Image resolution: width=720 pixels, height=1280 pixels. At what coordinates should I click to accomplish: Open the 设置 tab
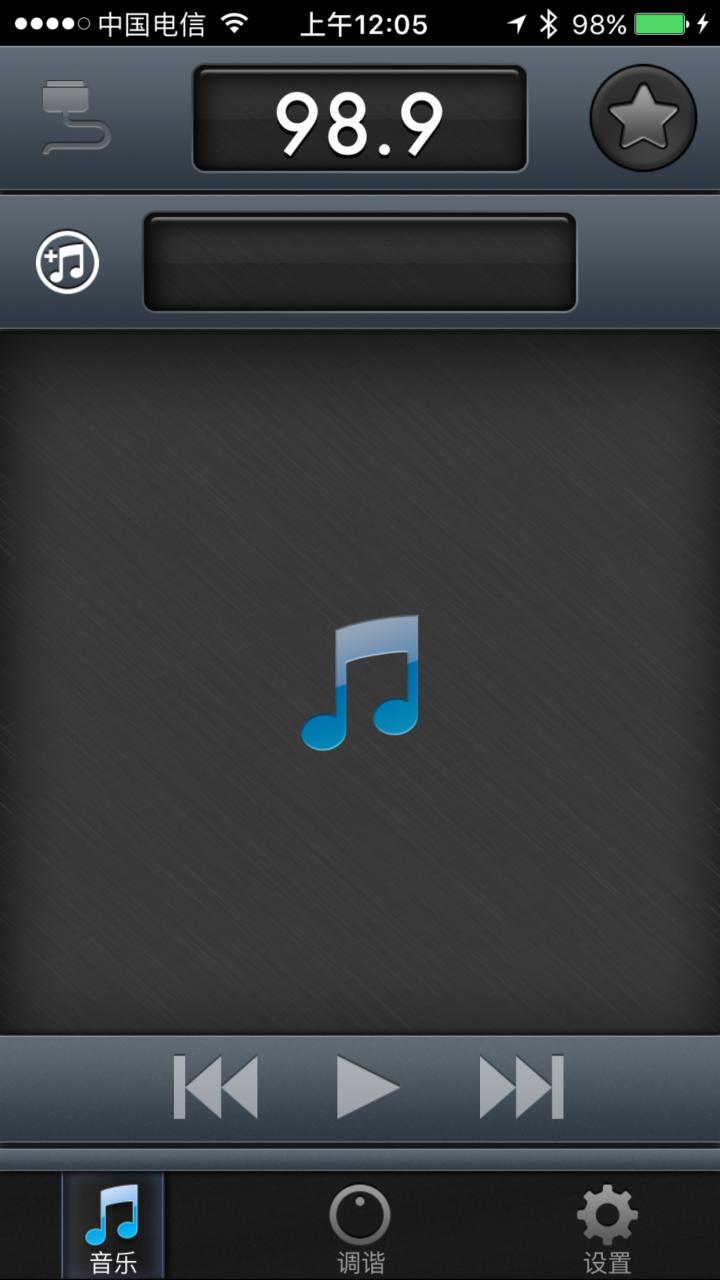pos(607,1228)
